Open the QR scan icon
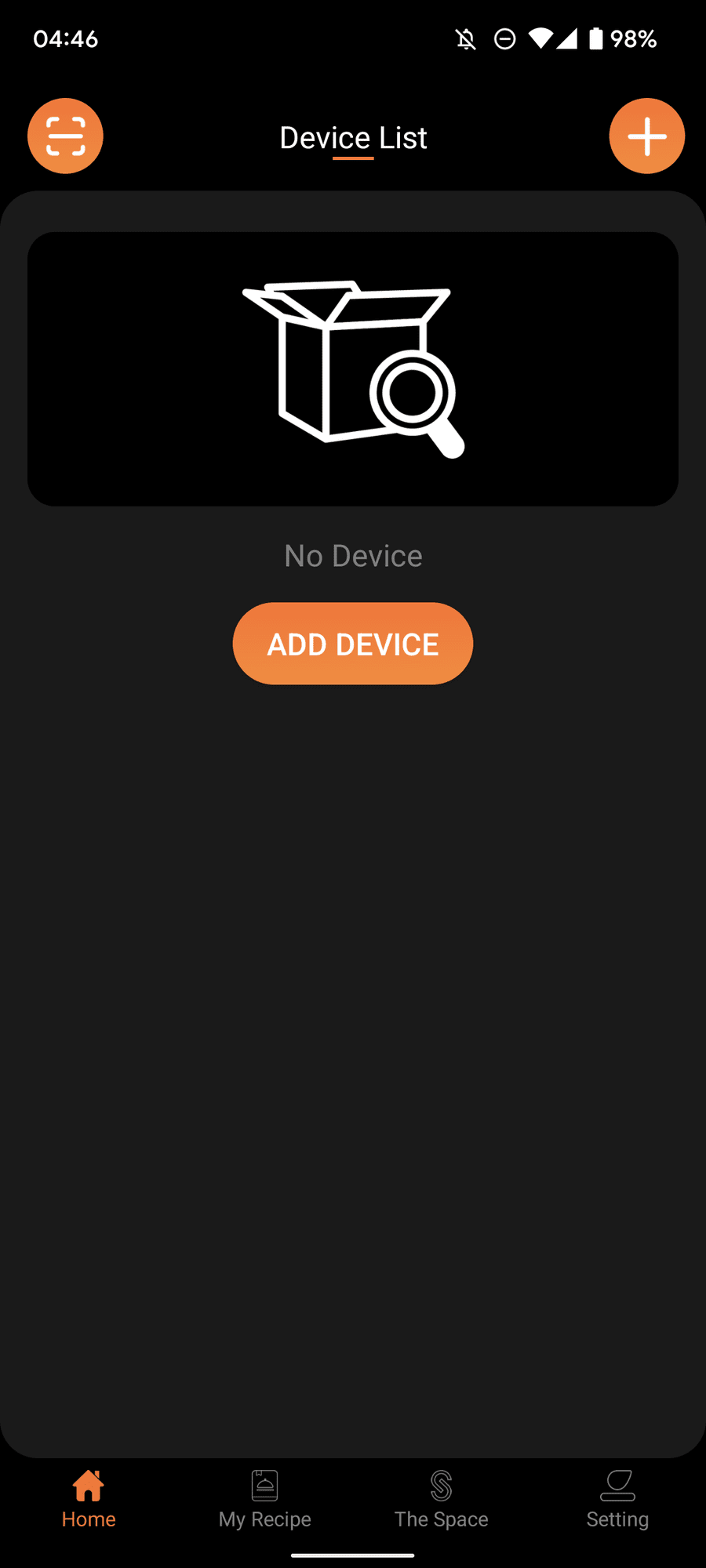Viewport: 706px width, 1568px height. pyautogui.click(x=65, y=136)
